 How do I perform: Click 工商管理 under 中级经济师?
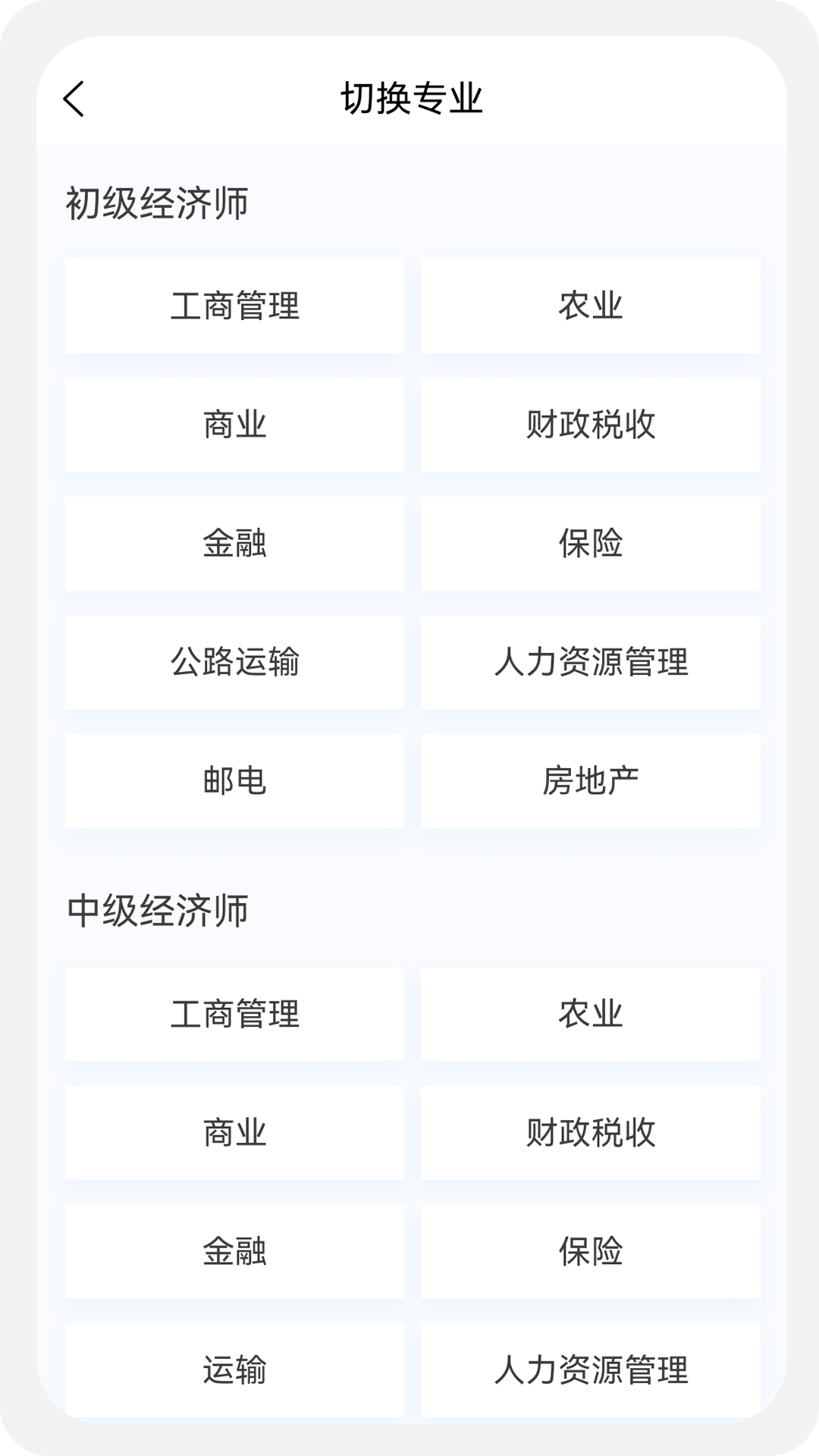tap(234, 1015)
